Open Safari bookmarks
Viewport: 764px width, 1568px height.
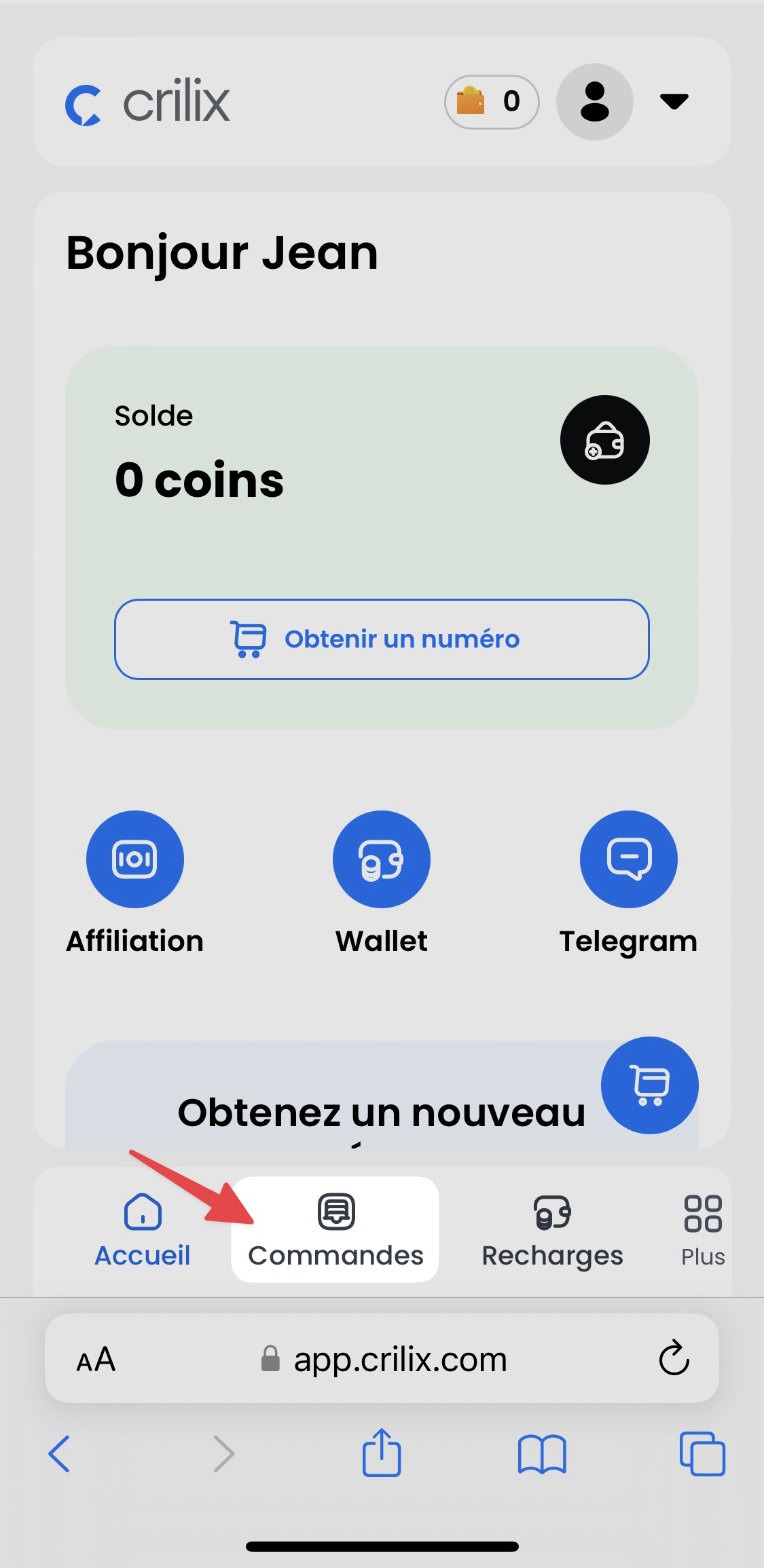point(542,1454)
